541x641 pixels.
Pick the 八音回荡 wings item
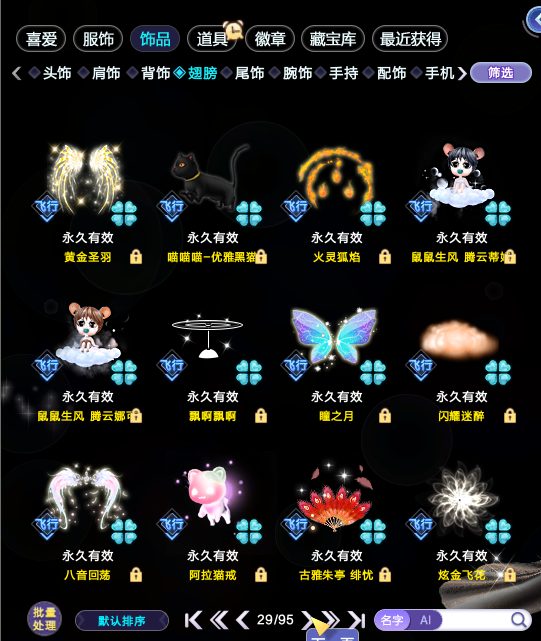87,521
